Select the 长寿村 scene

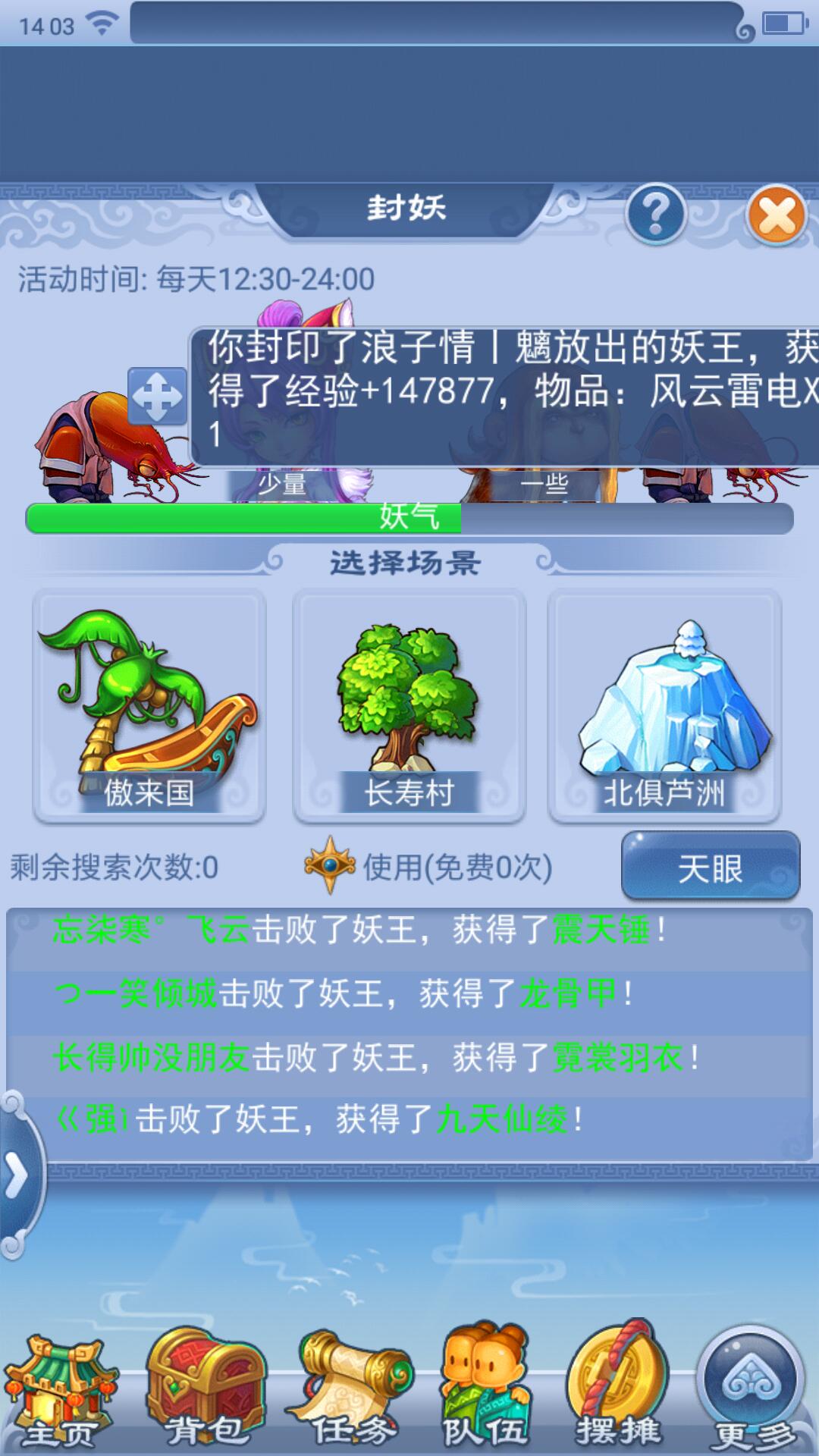409,706
